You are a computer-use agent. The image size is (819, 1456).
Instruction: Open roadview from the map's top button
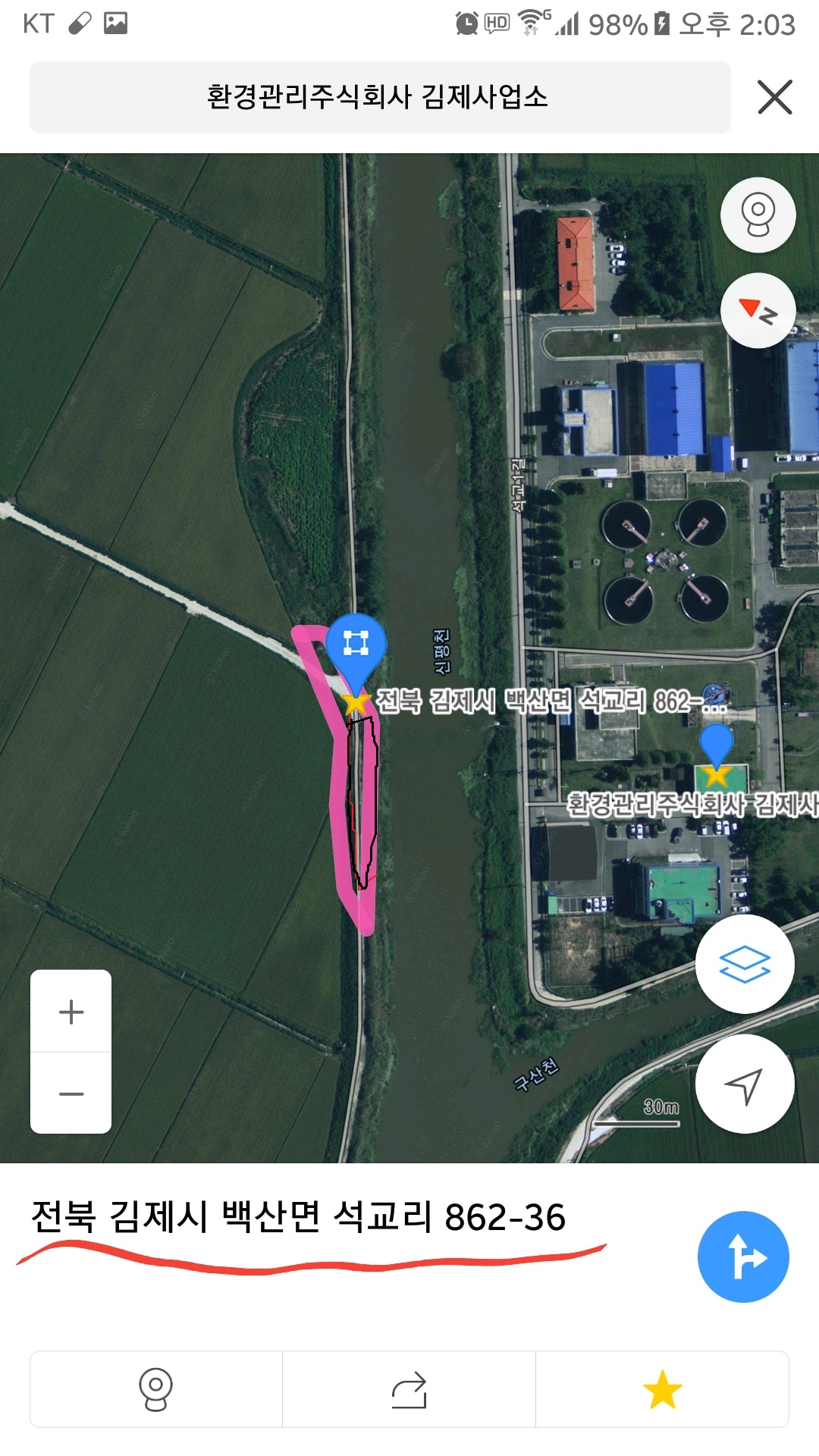758,215
